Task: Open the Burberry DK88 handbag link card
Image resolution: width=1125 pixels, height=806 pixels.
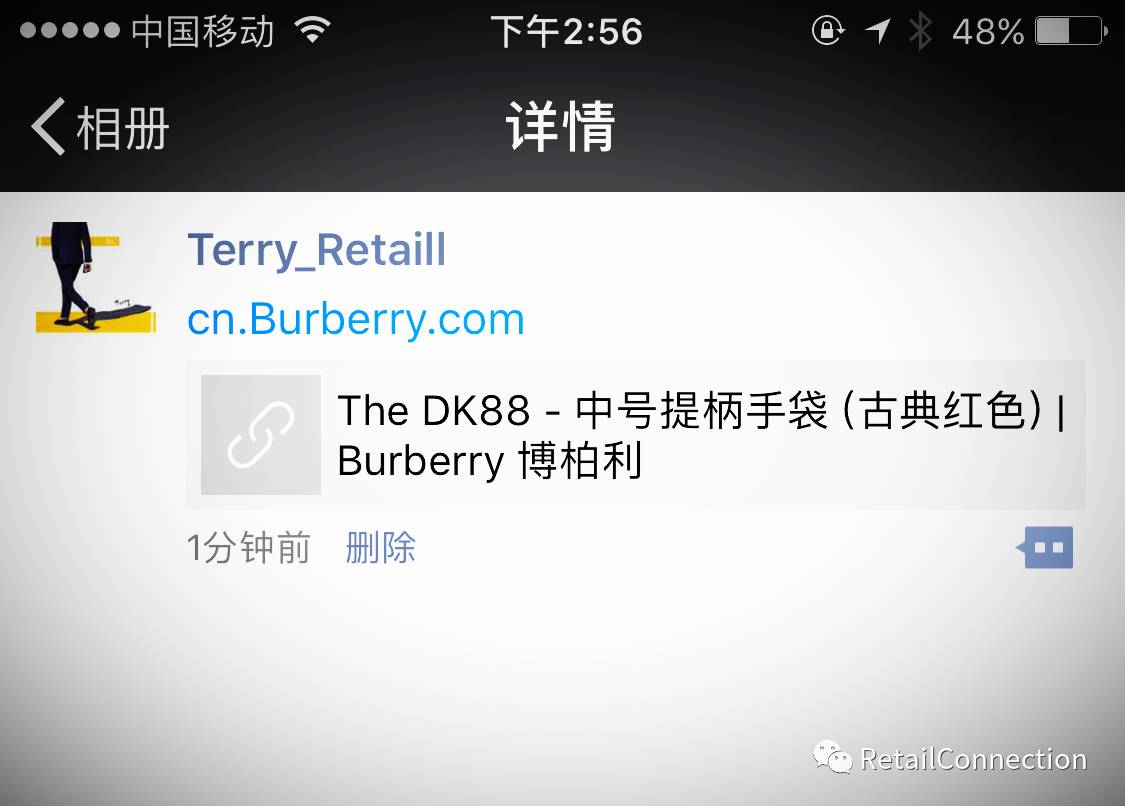Action: pos(635,436)
